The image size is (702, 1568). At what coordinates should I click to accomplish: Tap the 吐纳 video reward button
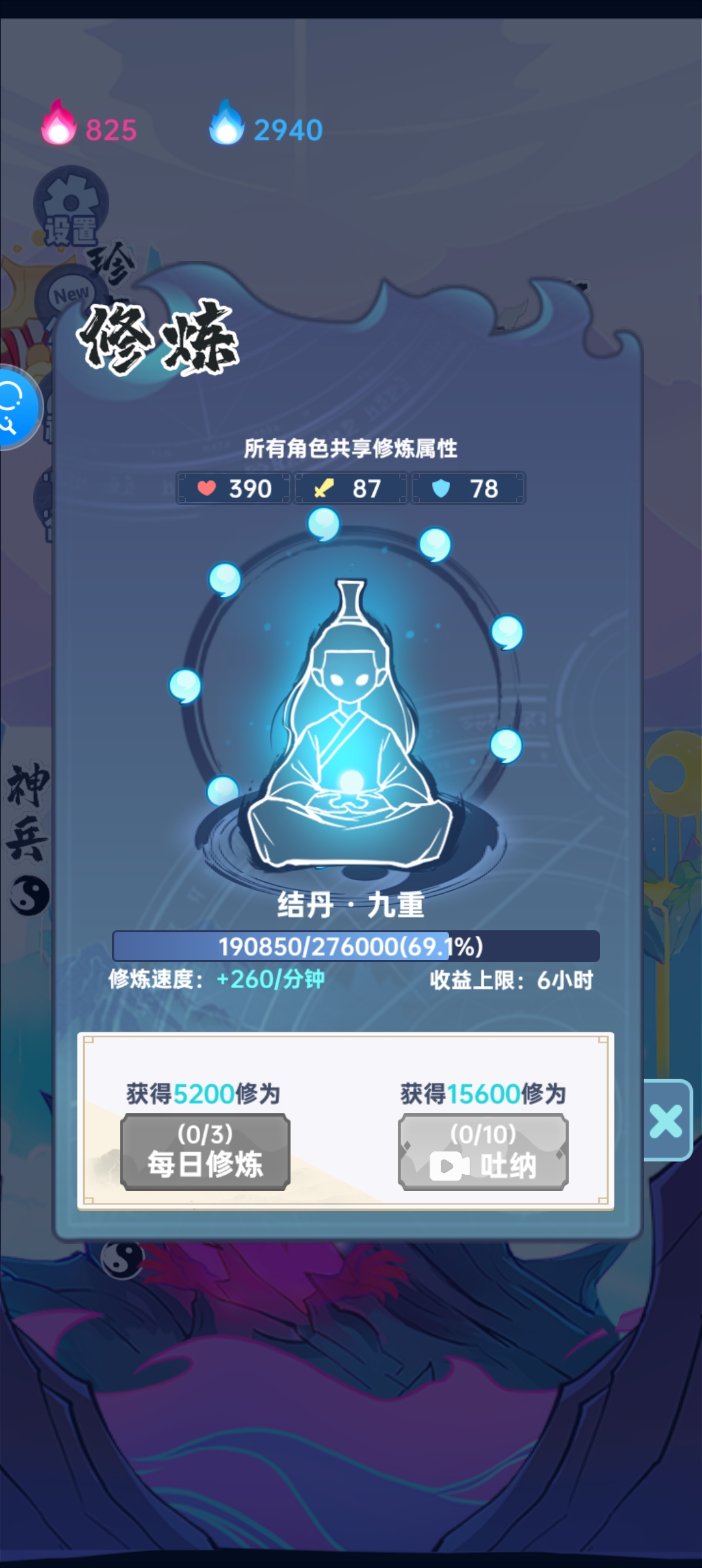pos(483,1151)
